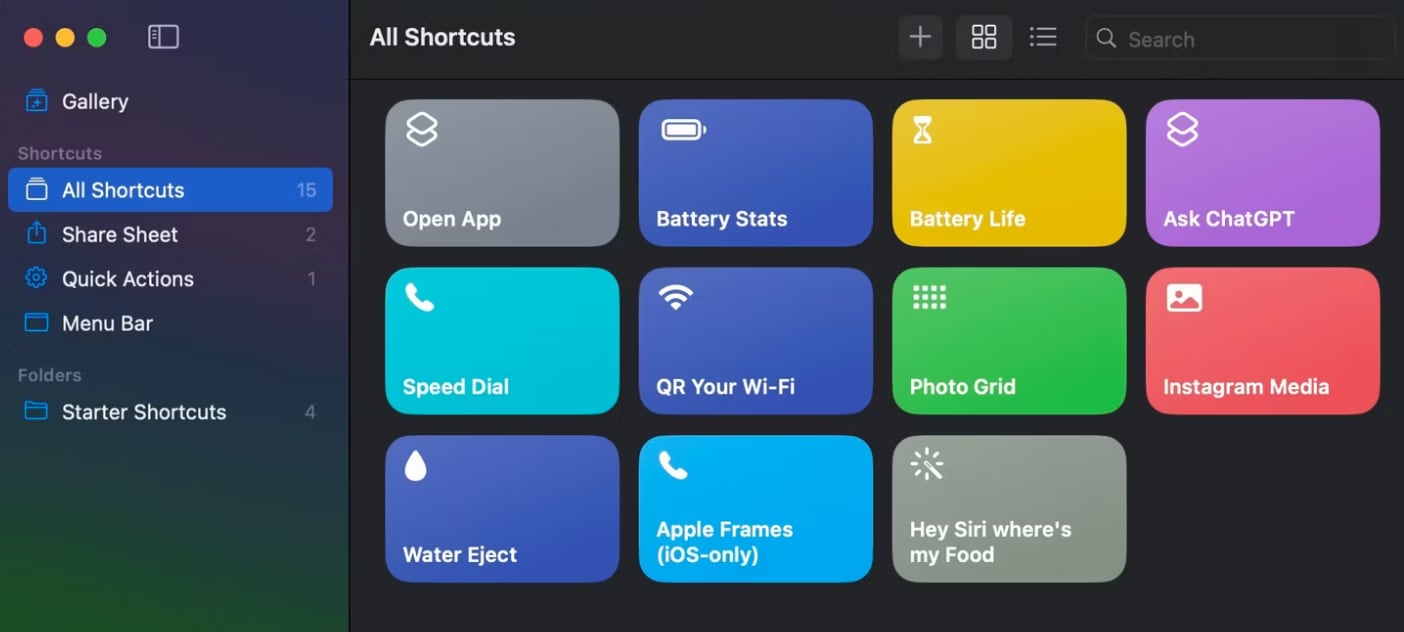Open the Battery Stats shortcut
Viewport: 1404px width, 632px height.
[x=755, y=172]
